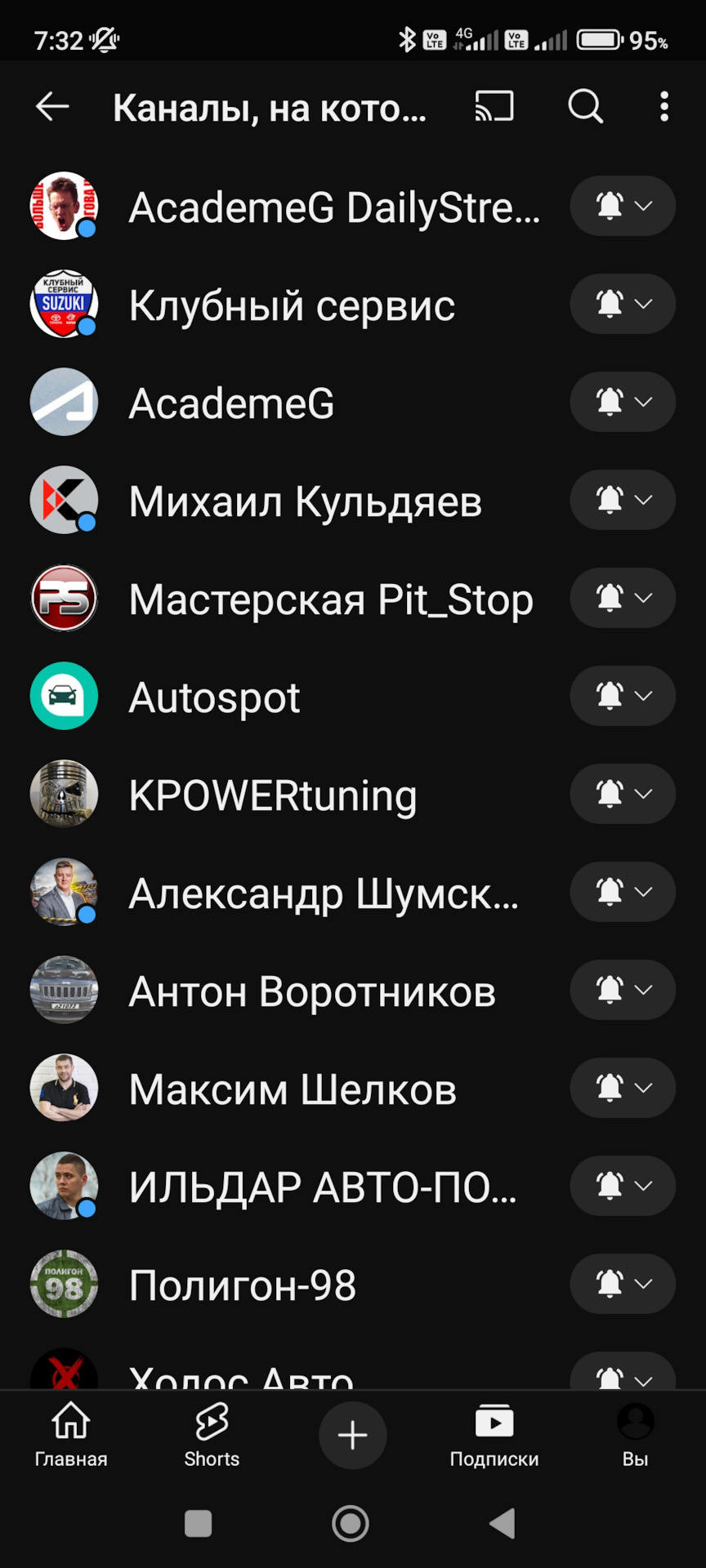
Task: Adjust notifications for Максим Шелков
Action: coord(623,1088)
